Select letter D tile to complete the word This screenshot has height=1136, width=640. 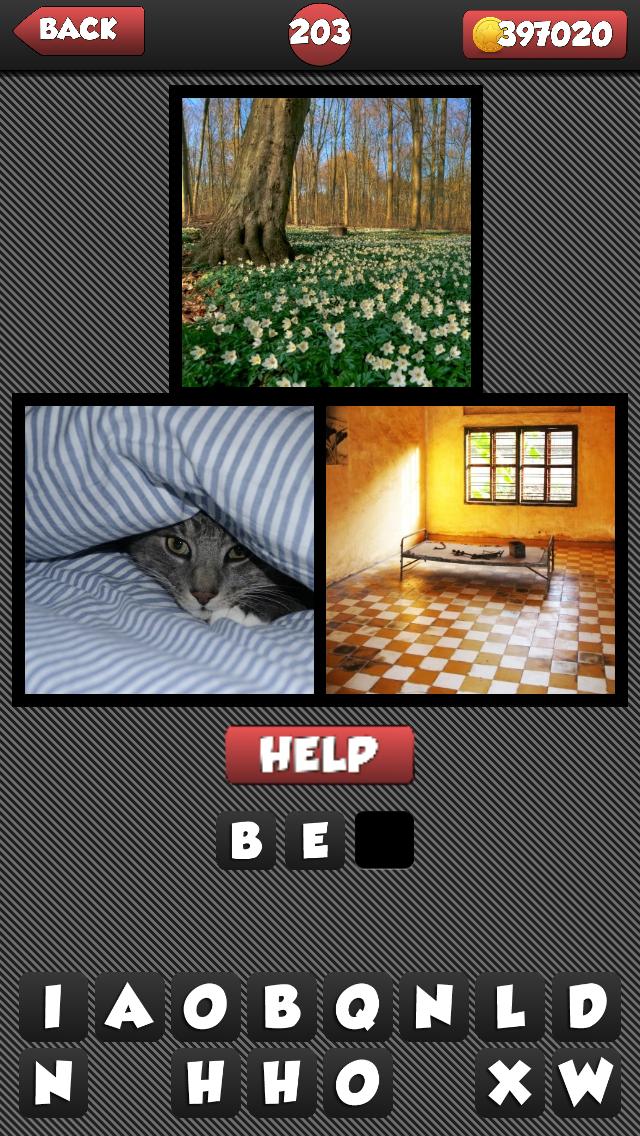(585, 1007)
